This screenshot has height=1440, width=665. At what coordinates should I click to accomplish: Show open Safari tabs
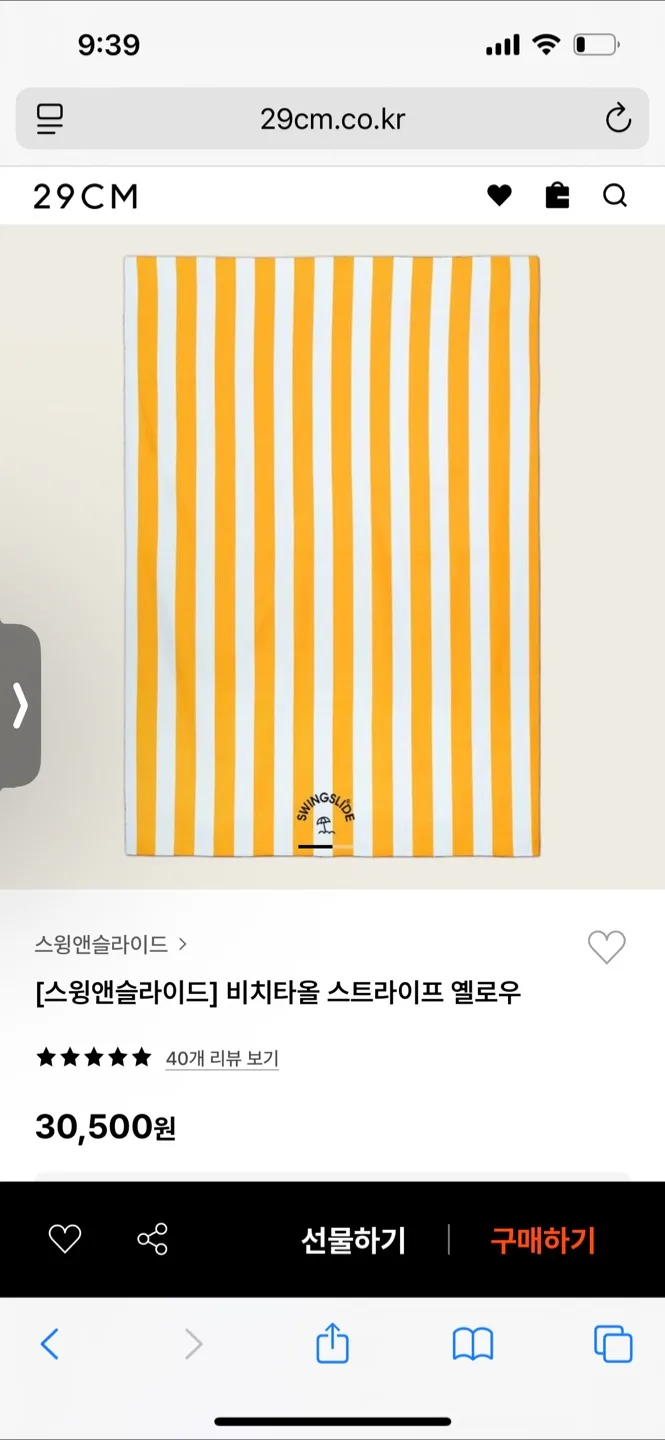click(x=613, y=1344)
